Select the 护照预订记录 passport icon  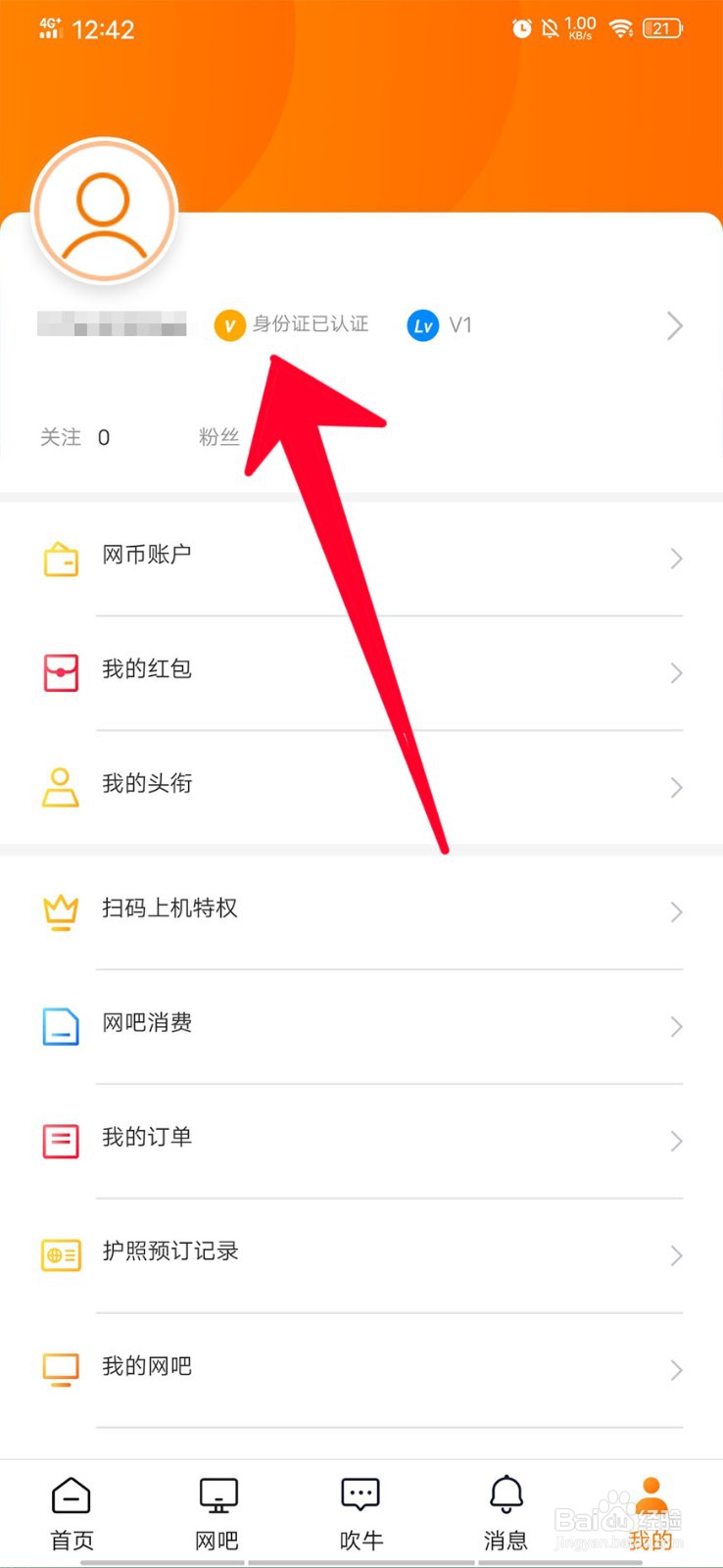coord(60,1254)
